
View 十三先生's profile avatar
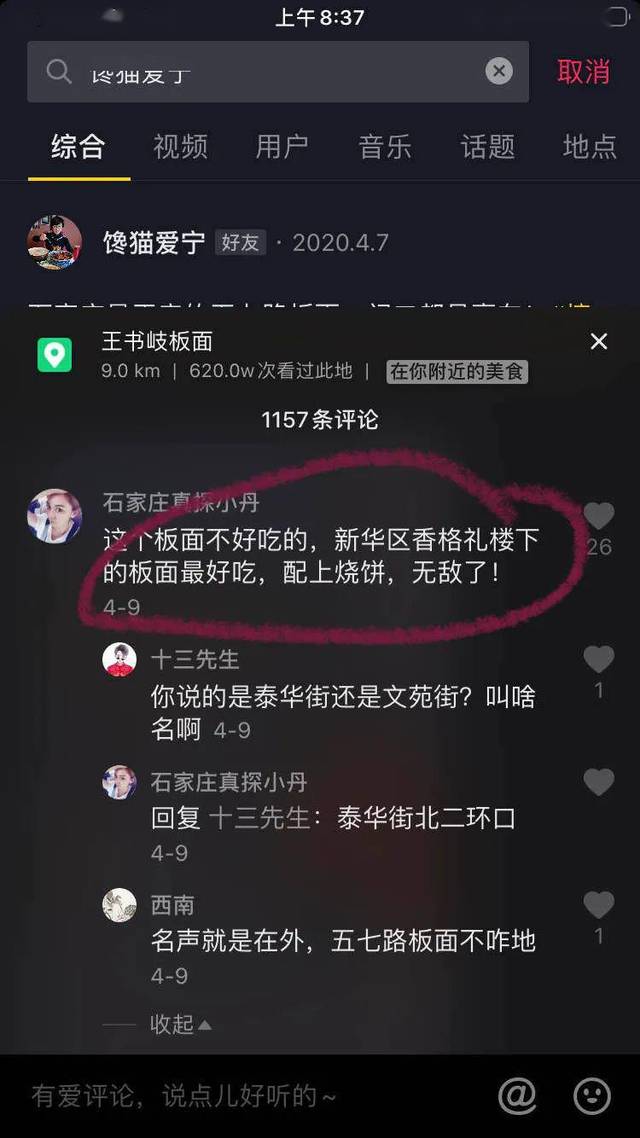click(120, 660)
